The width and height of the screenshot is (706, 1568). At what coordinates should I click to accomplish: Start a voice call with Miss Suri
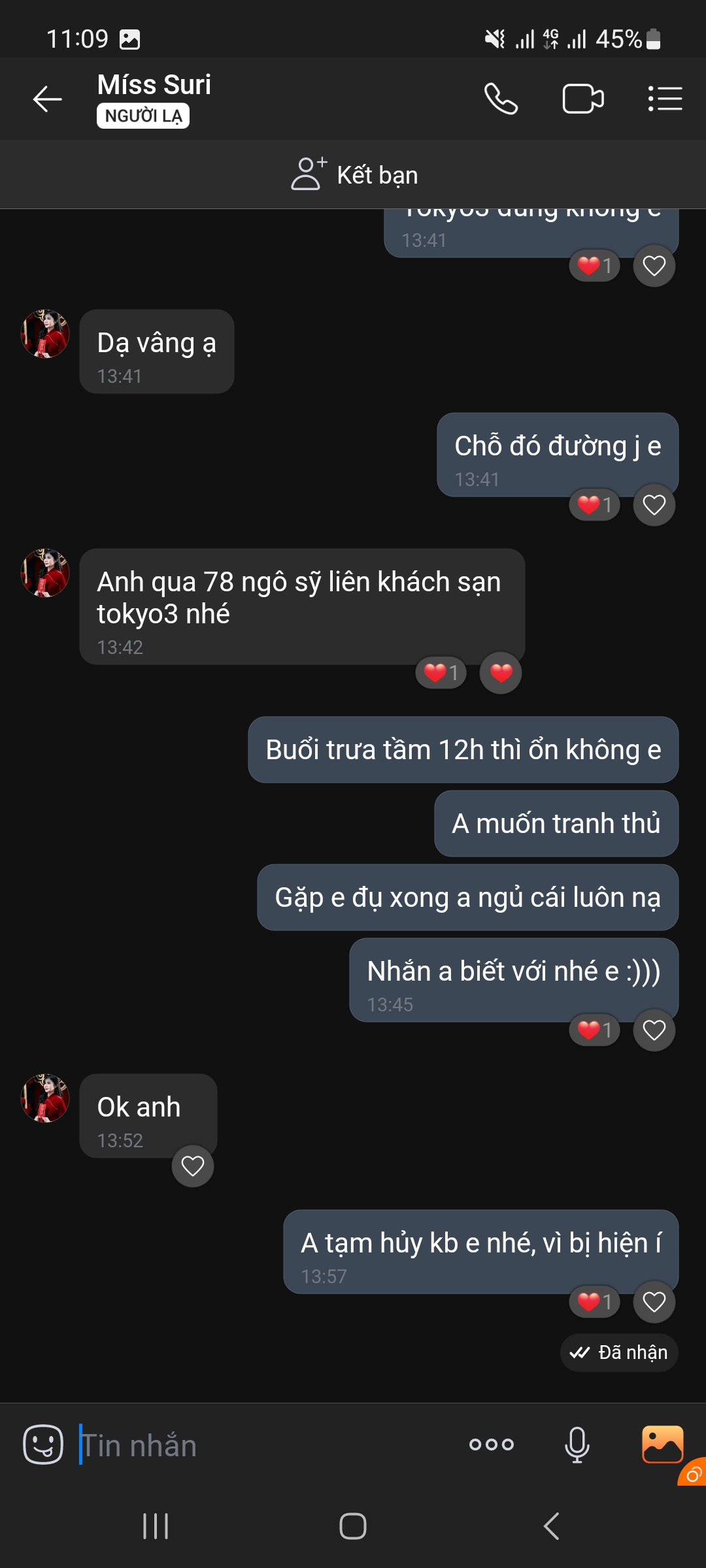click(501, 99)
